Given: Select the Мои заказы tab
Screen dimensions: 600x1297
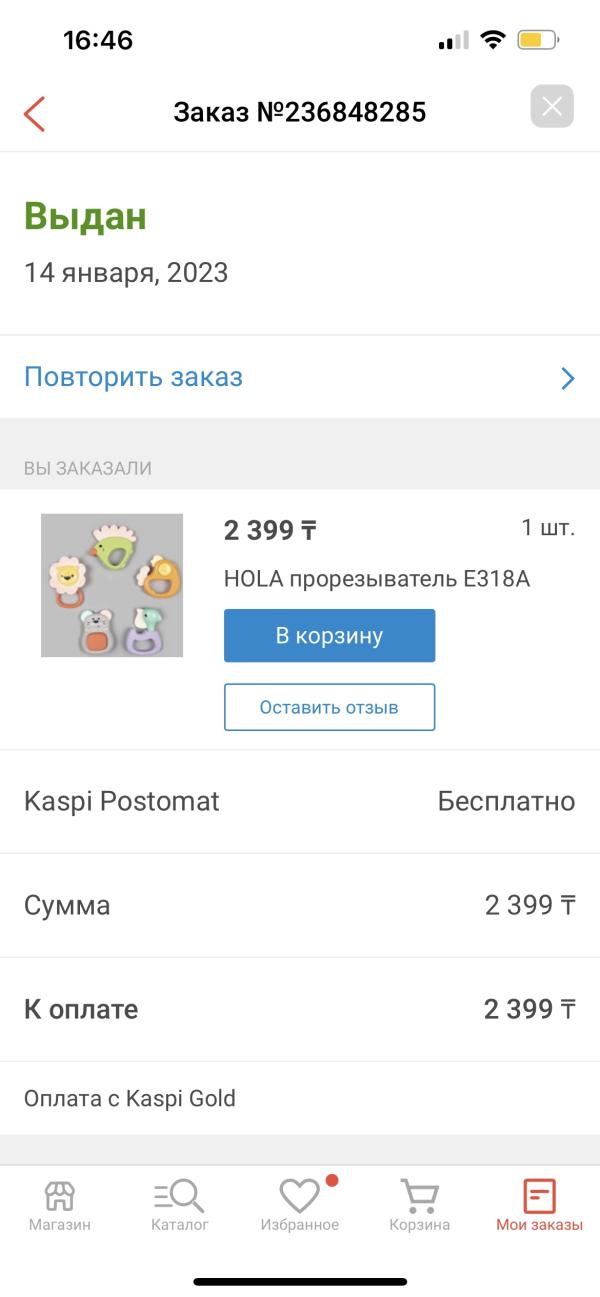Looking at the screenshot, I should click(x=540, y=1205).
